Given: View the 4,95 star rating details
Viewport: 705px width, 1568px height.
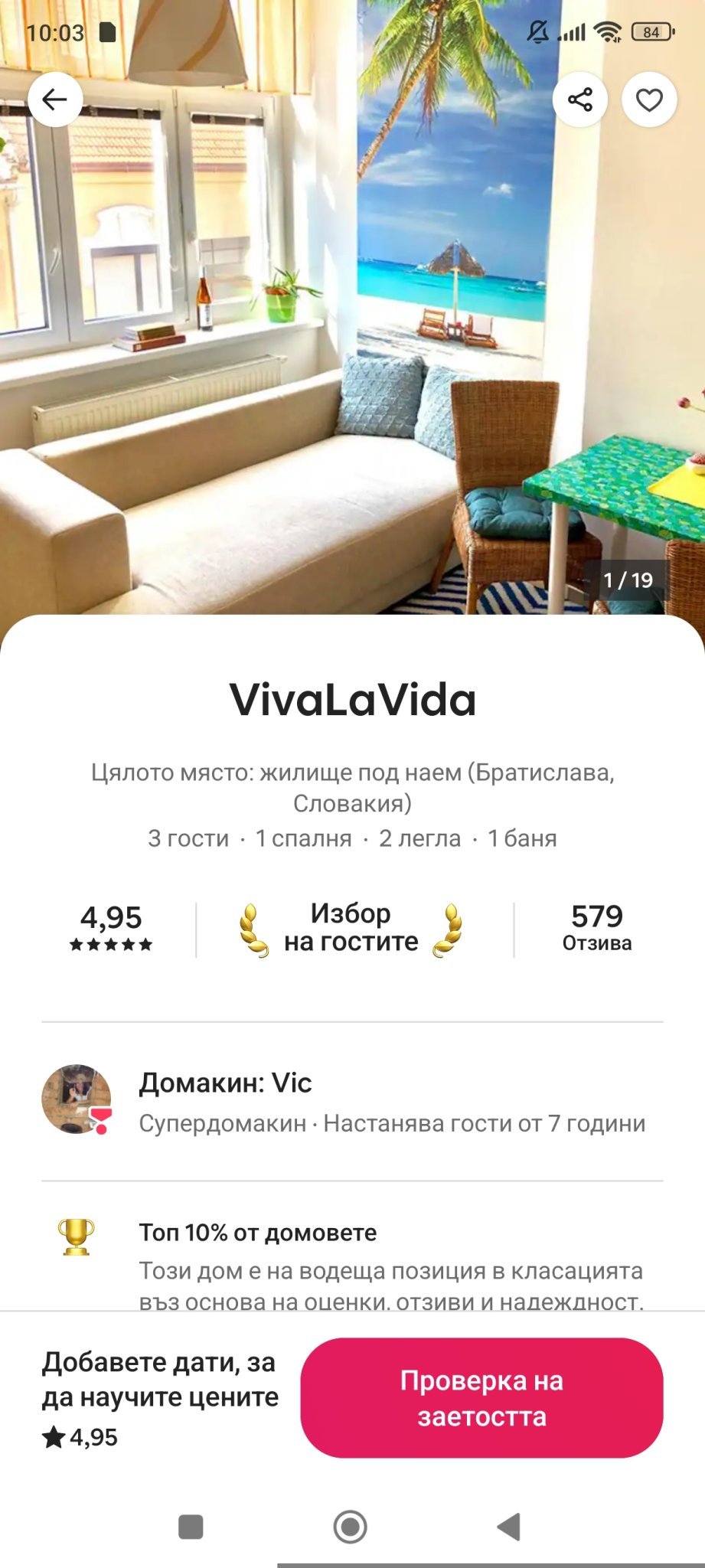Looking at the screenshot, I should coord(112,928).
